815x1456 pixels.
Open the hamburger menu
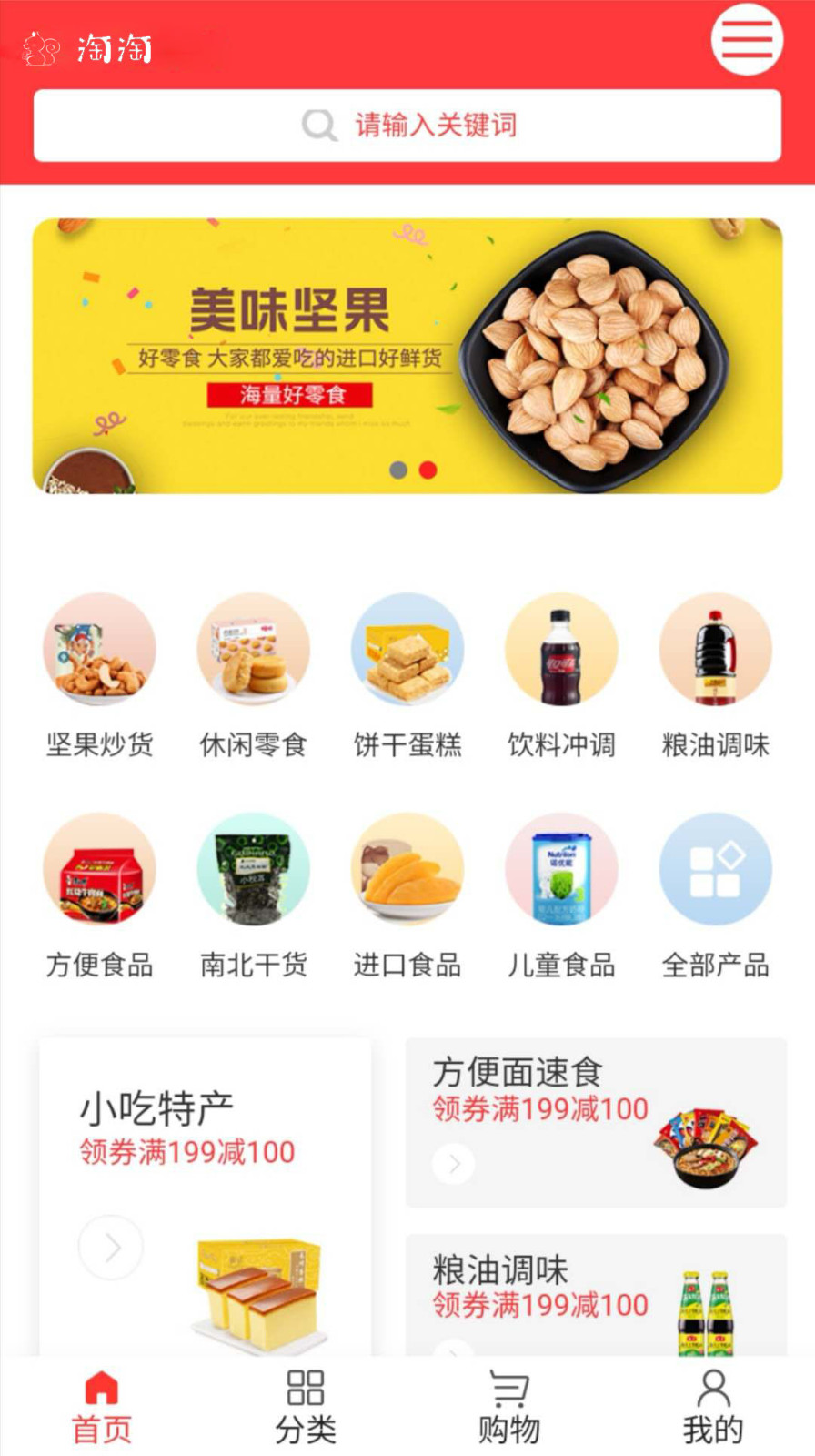coord(747,40)
